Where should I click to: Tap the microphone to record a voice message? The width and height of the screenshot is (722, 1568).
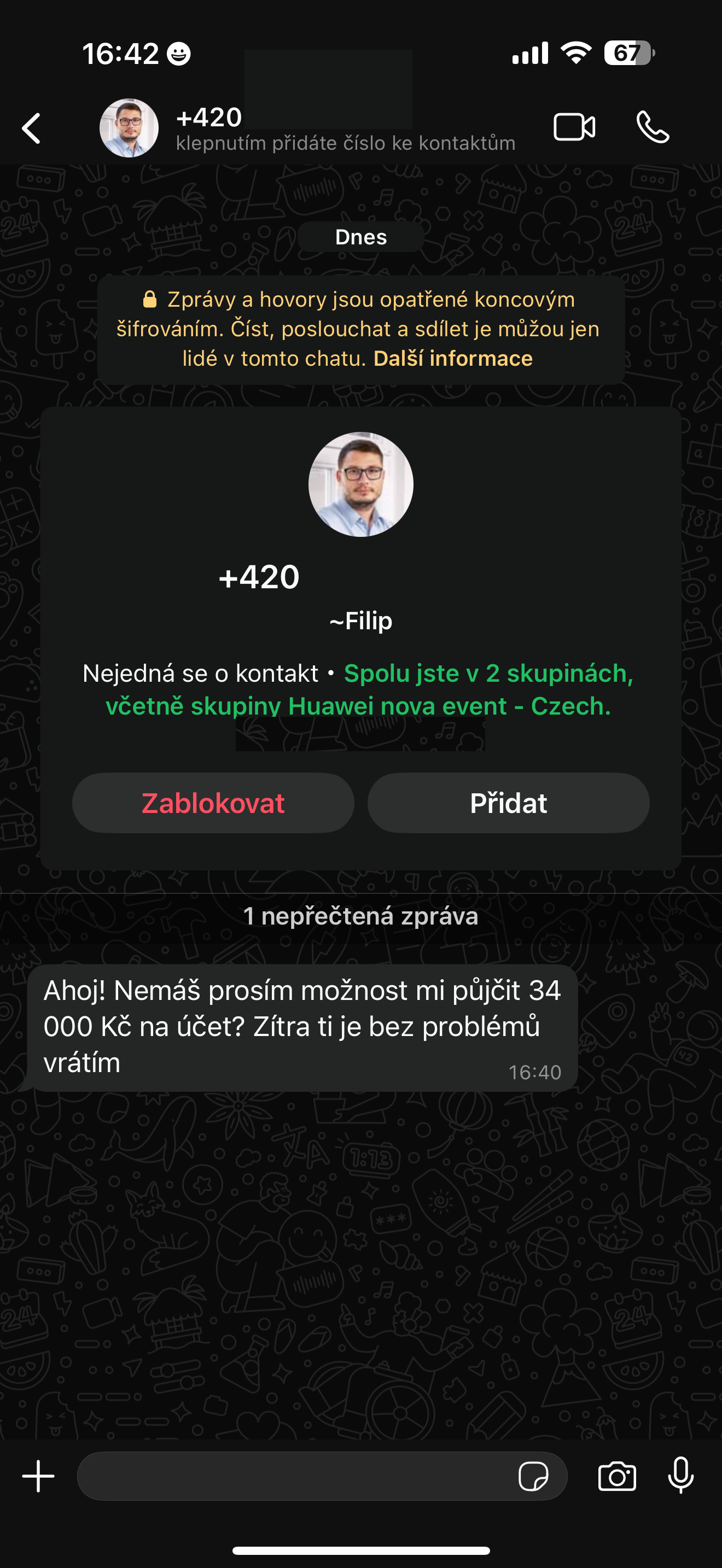680,1476
